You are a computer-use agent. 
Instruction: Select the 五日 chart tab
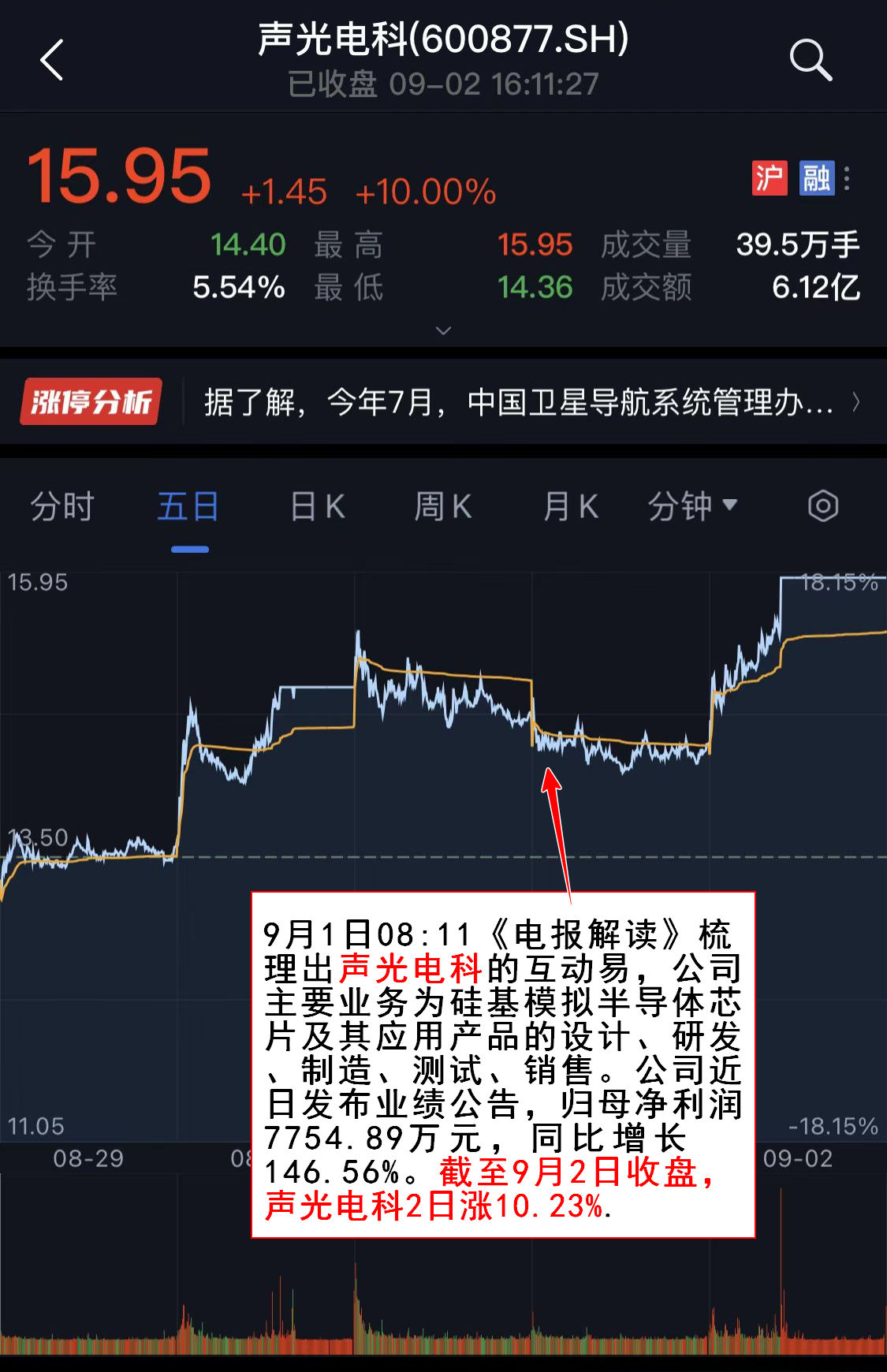click(188, 506)
